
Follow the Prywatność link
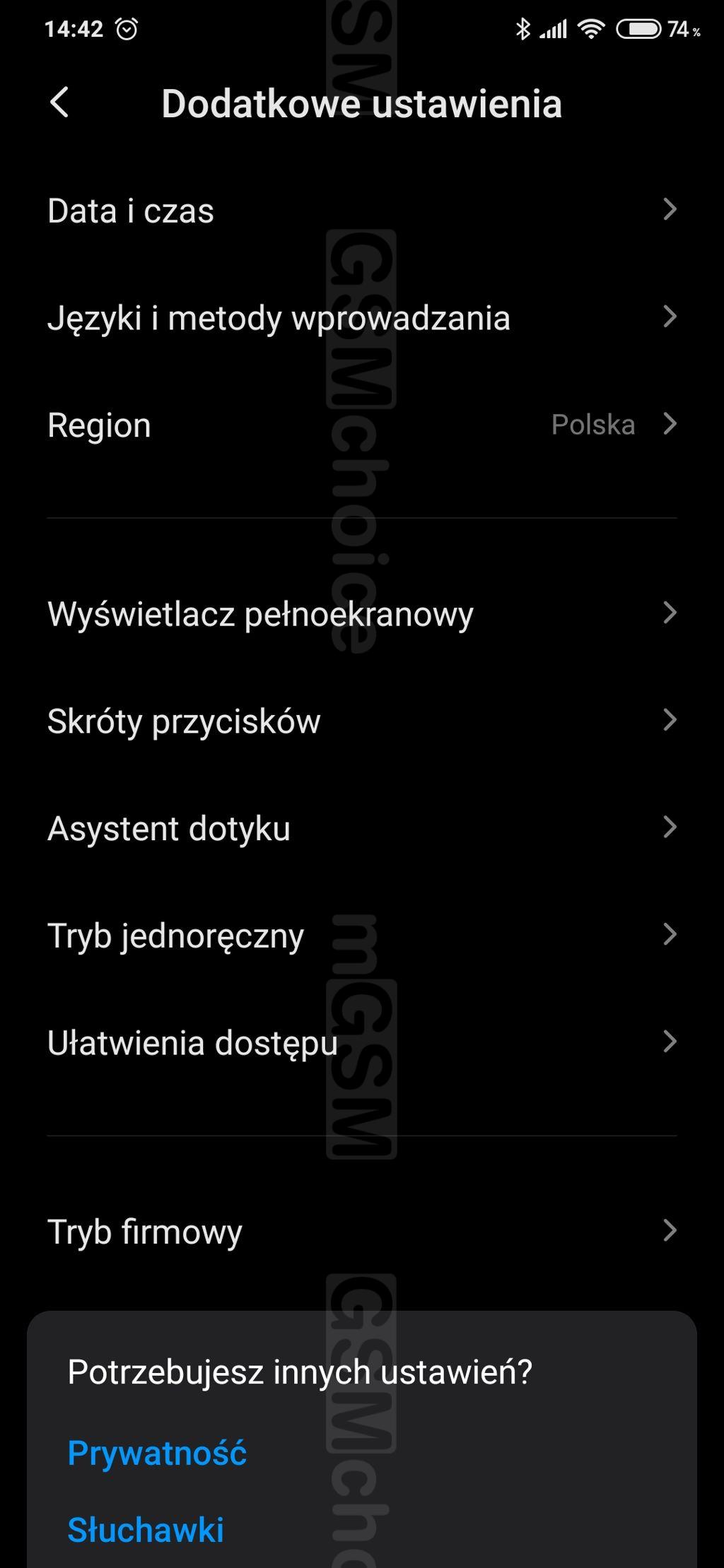(x=157, y=1454)
